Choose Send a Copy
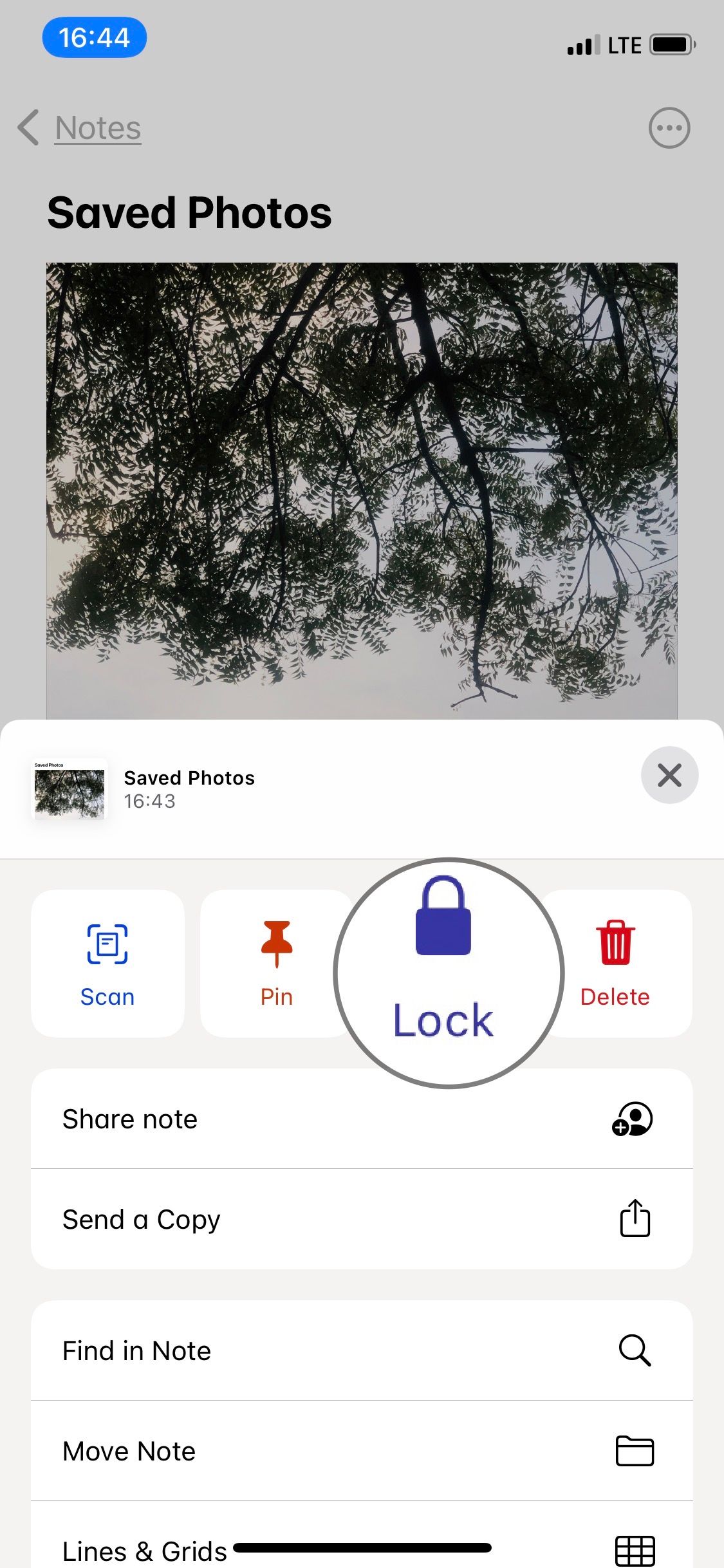The image size is (724, 1568). pyautogui.click(x=362, y=1219)
